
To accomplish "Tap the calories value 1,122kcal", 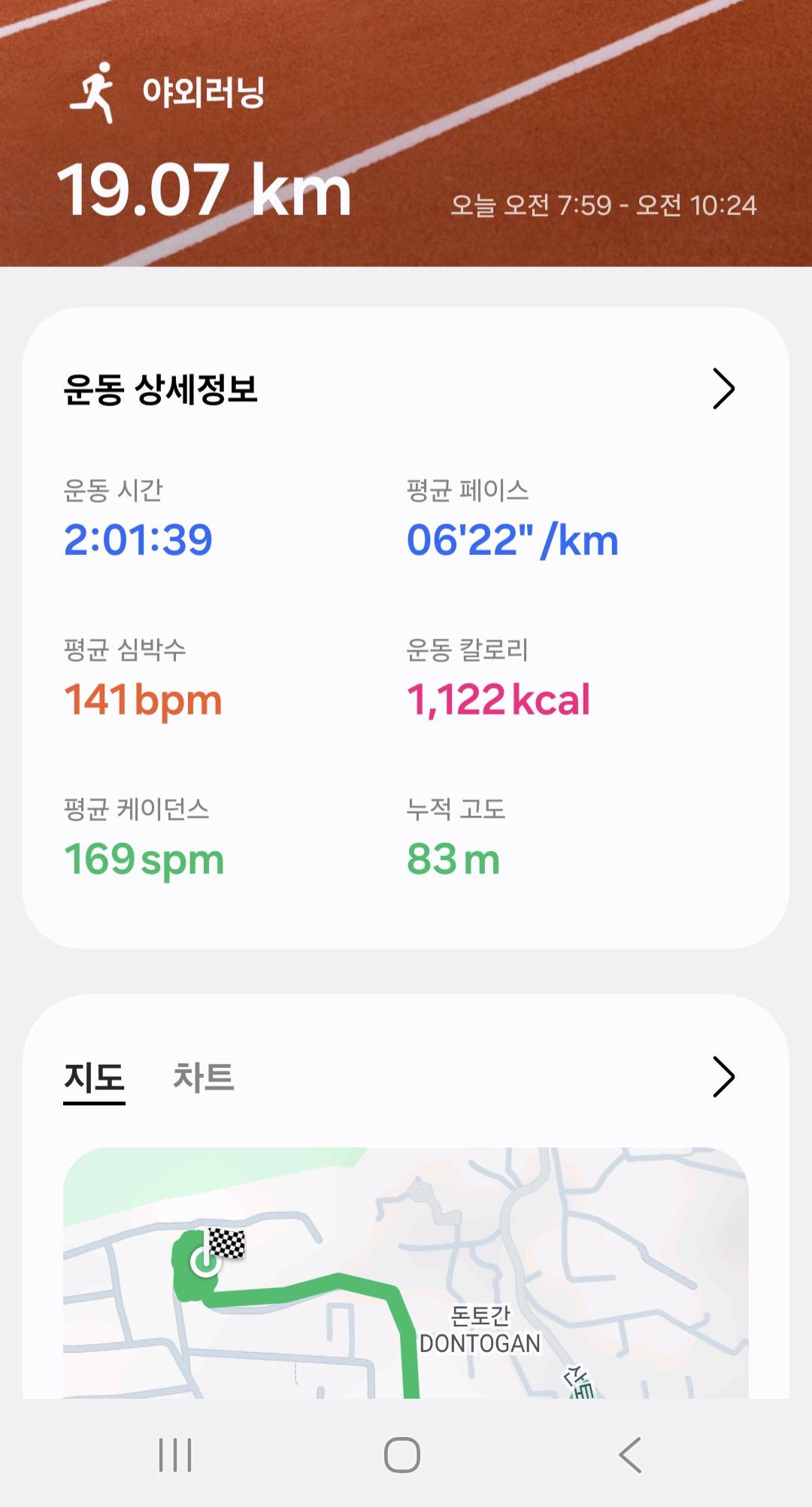I will [496, 699].
